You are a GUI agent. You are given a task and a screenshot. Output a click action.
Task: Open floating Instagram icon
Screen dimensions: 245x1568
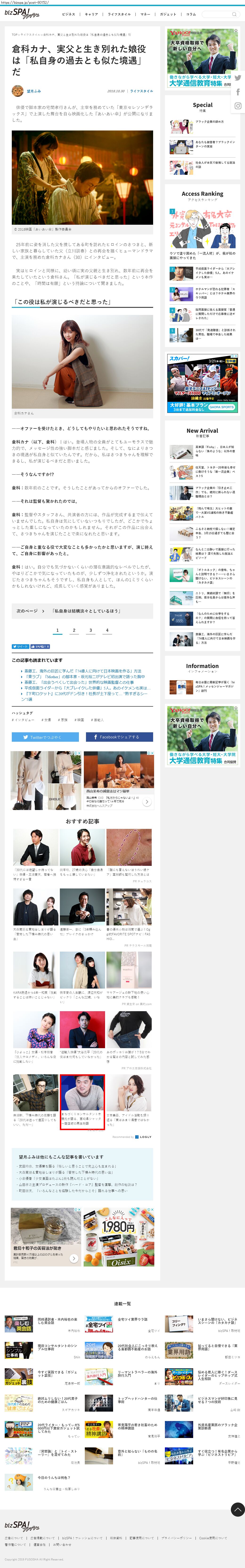[x=238, y=106]
